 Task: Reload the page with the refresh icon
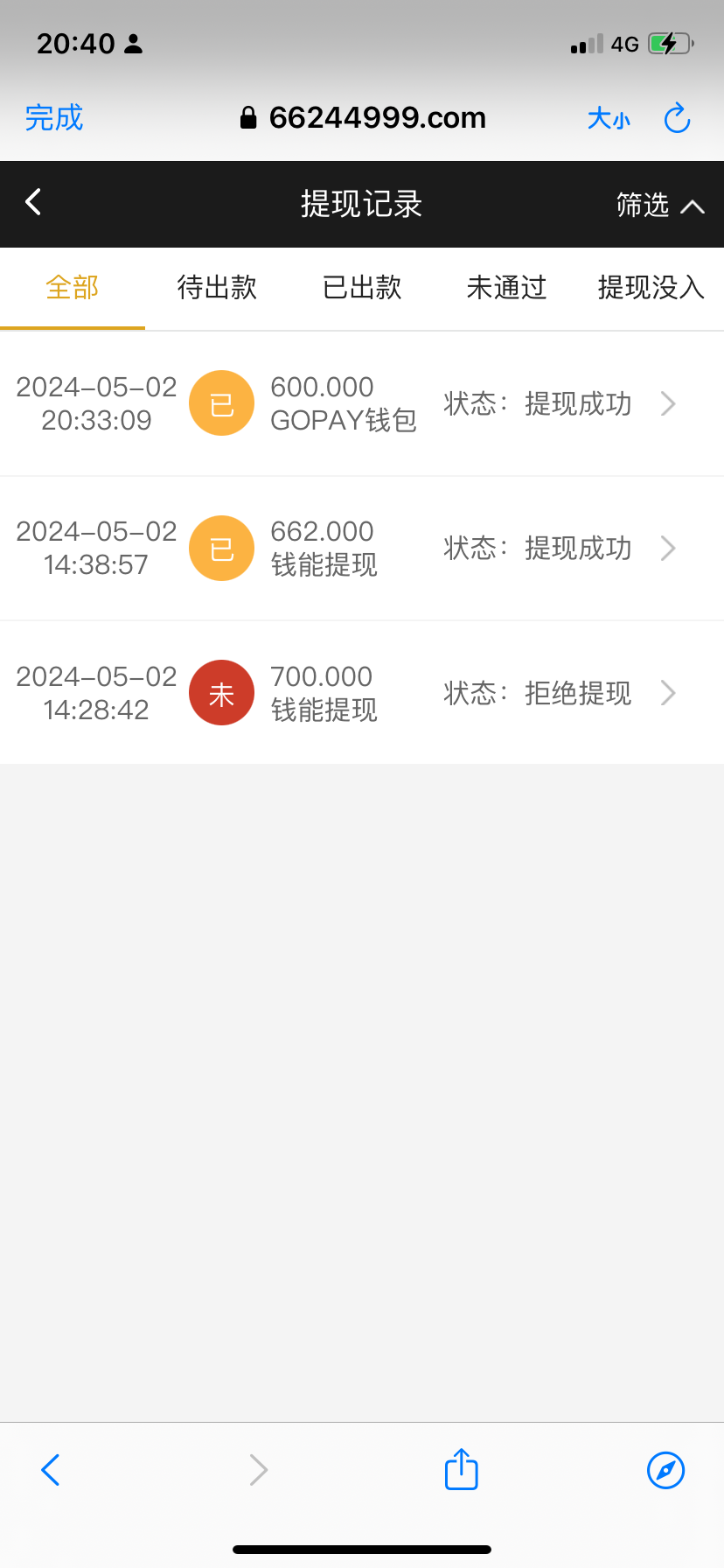(x=678, y=118)
